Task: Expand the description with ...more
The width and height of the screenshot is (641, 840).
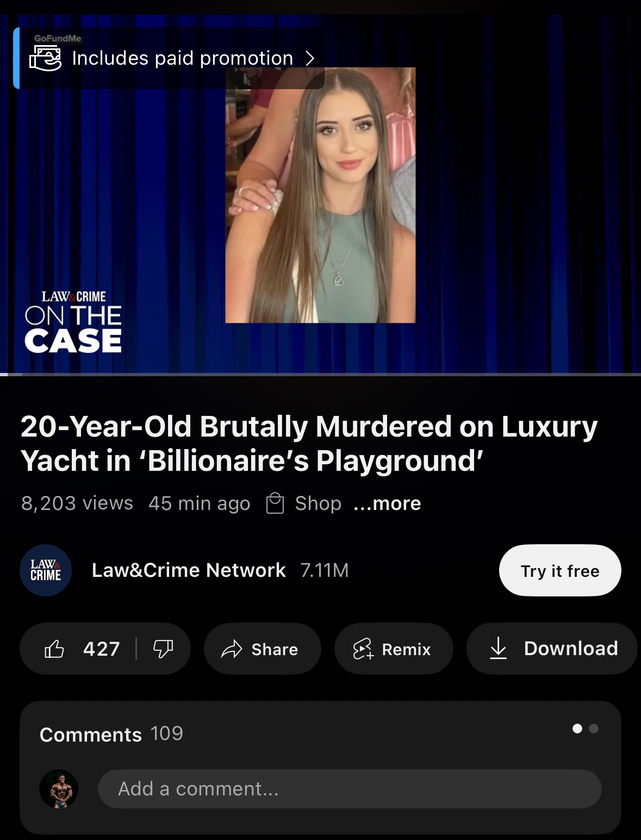Action: click(x=387, y=503)
